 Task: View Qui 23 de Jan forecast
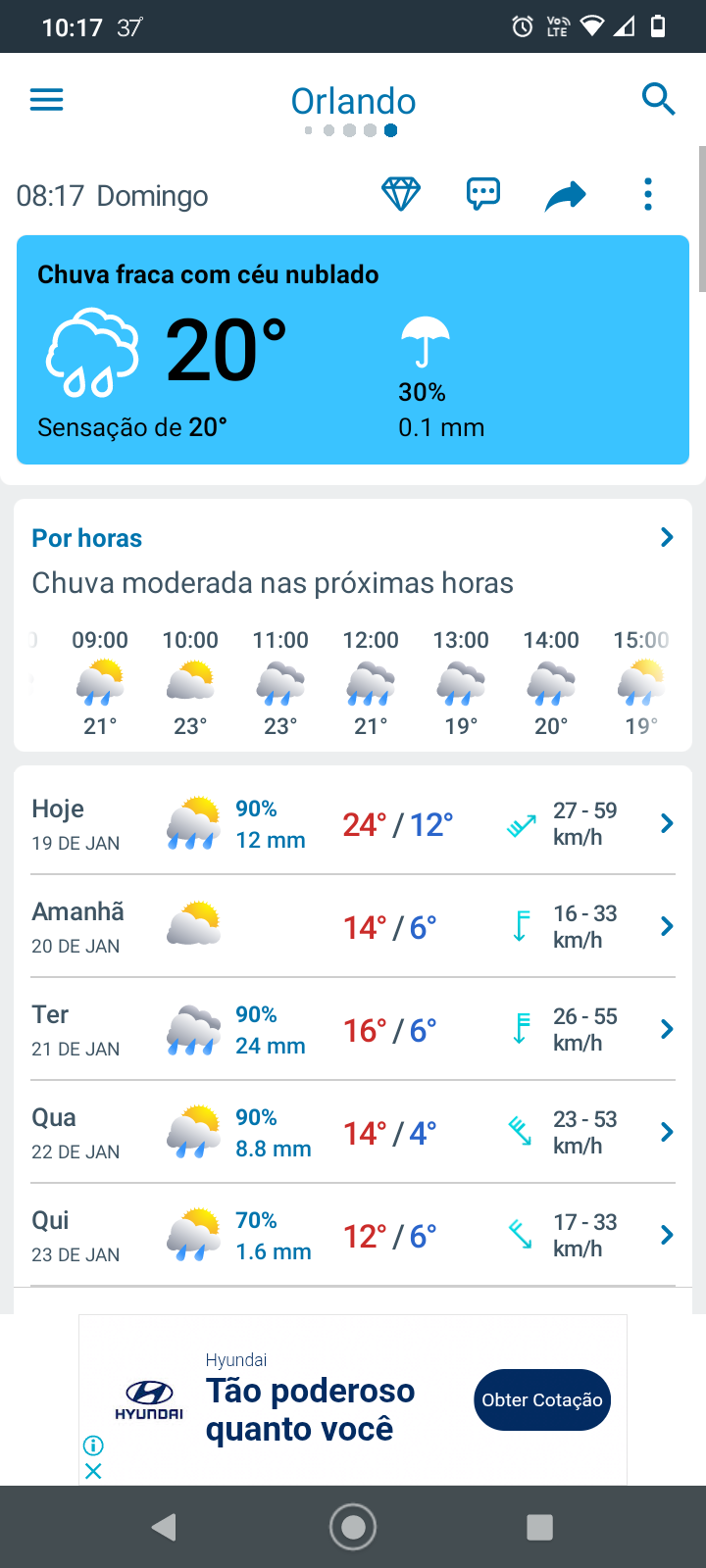tap(353, 1235)
